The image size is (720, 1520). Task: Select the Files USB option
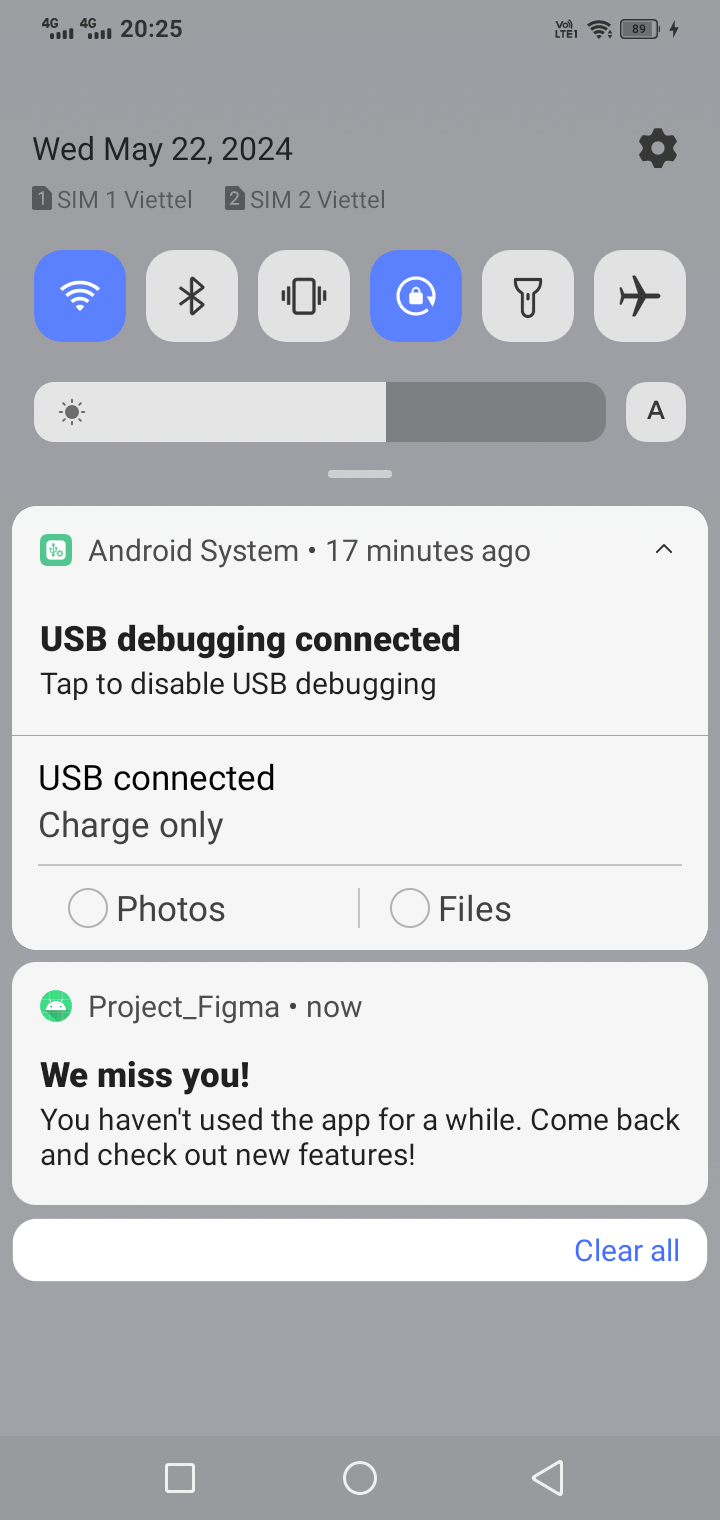click(410, 909)
